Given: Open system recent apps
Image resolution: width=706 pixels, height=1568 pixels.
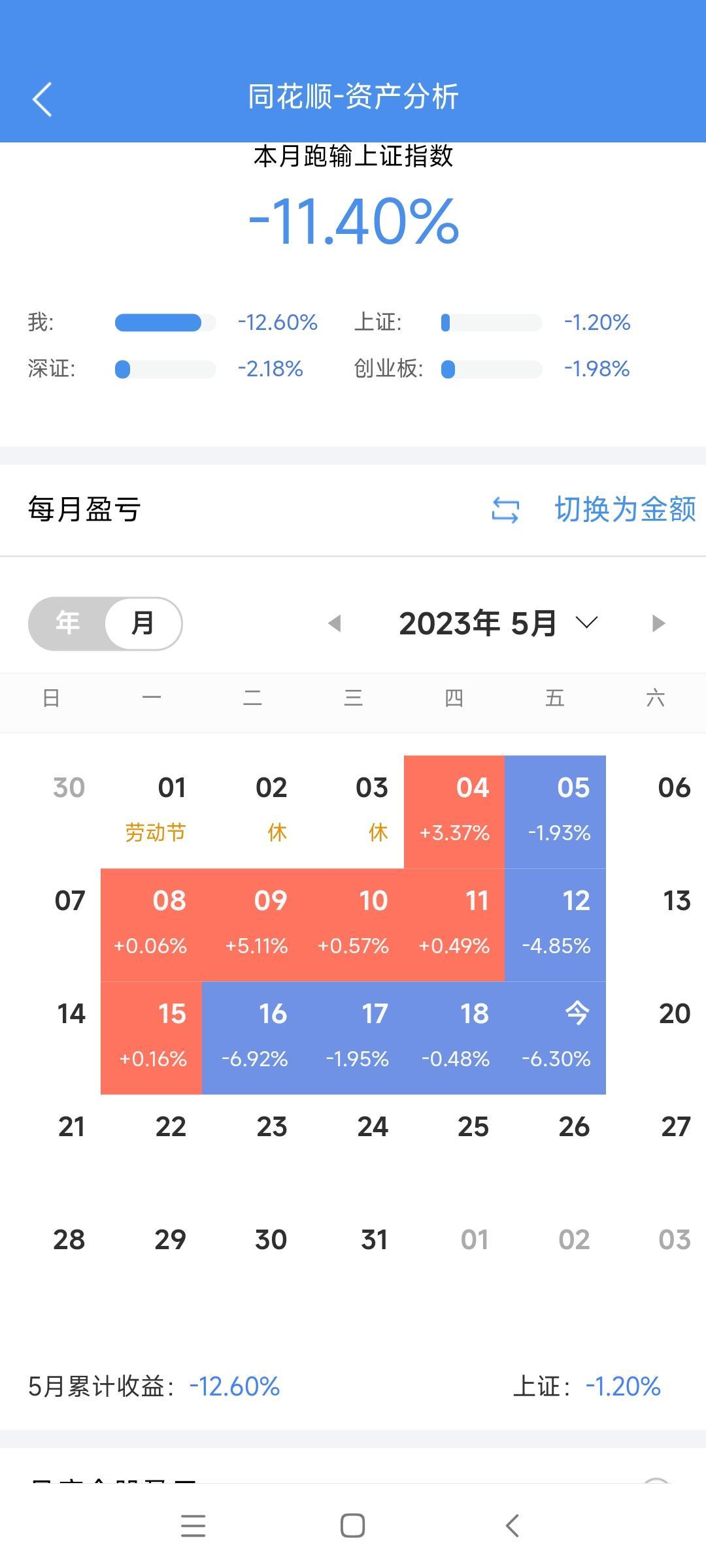Looking at the screenshot, I should pyautogui.click(x=193, y=1526).
